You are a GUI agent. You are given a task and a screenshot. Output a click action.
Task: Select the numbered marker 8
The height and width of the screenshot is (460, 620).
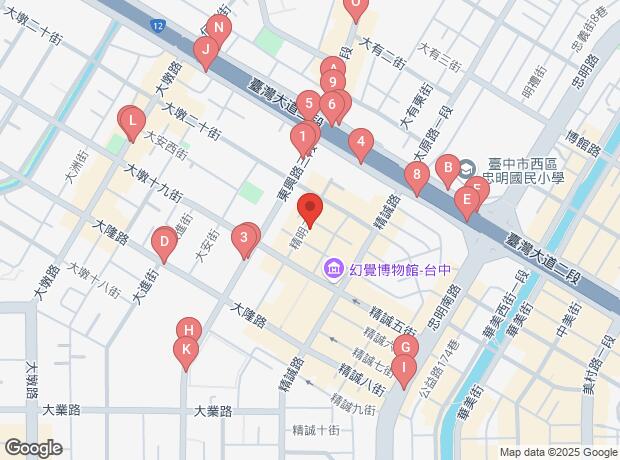416,176
